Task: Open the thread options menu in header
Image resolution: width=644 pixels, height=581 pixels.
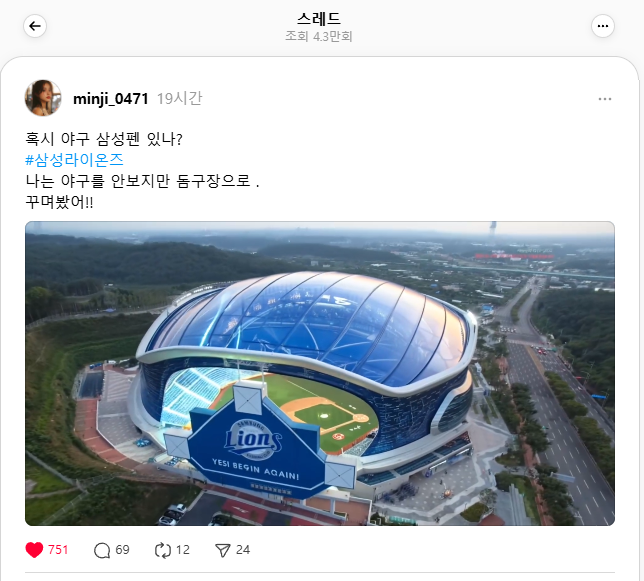Action: pyautogui.click(x=602, y=26)
